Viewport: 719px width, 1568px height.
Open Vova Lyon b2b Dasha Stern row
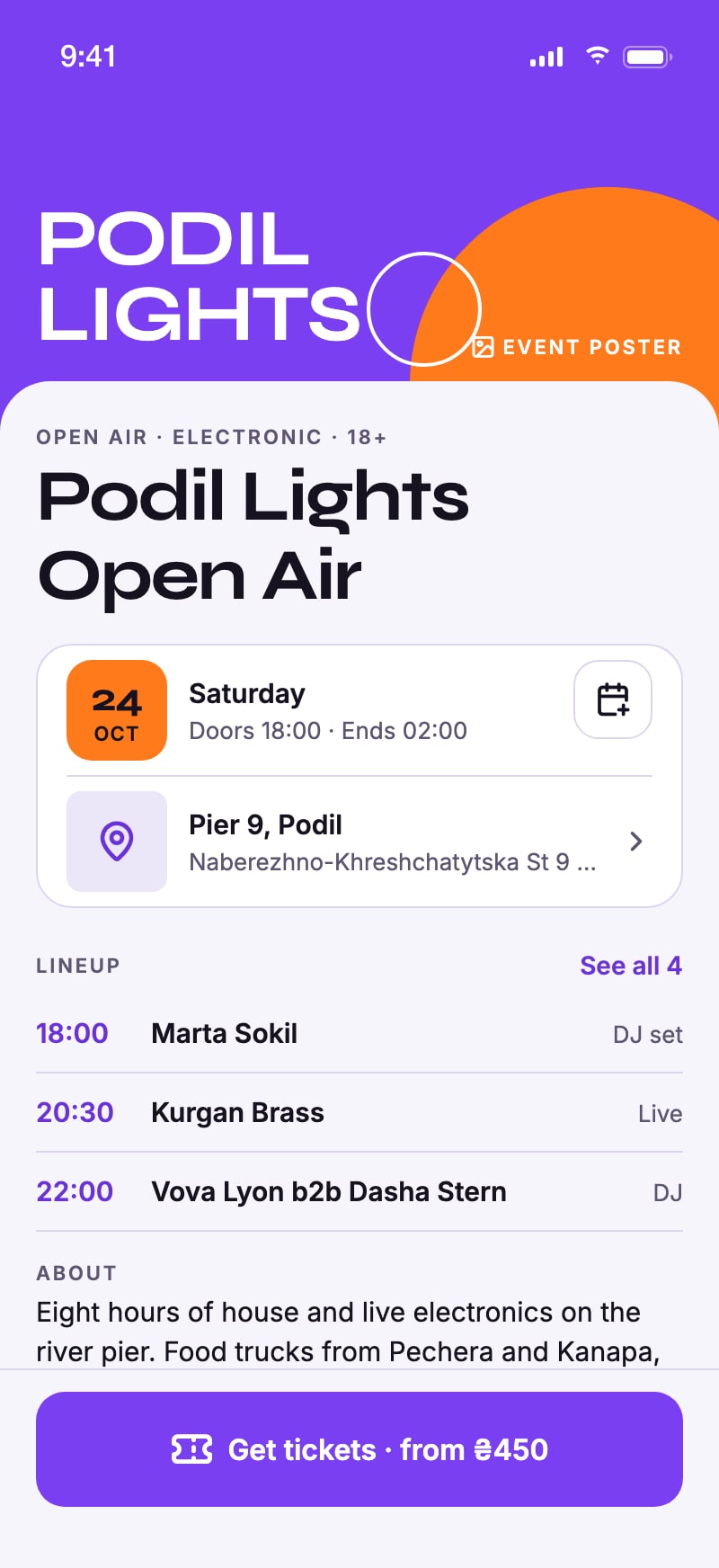(359, 1192)
